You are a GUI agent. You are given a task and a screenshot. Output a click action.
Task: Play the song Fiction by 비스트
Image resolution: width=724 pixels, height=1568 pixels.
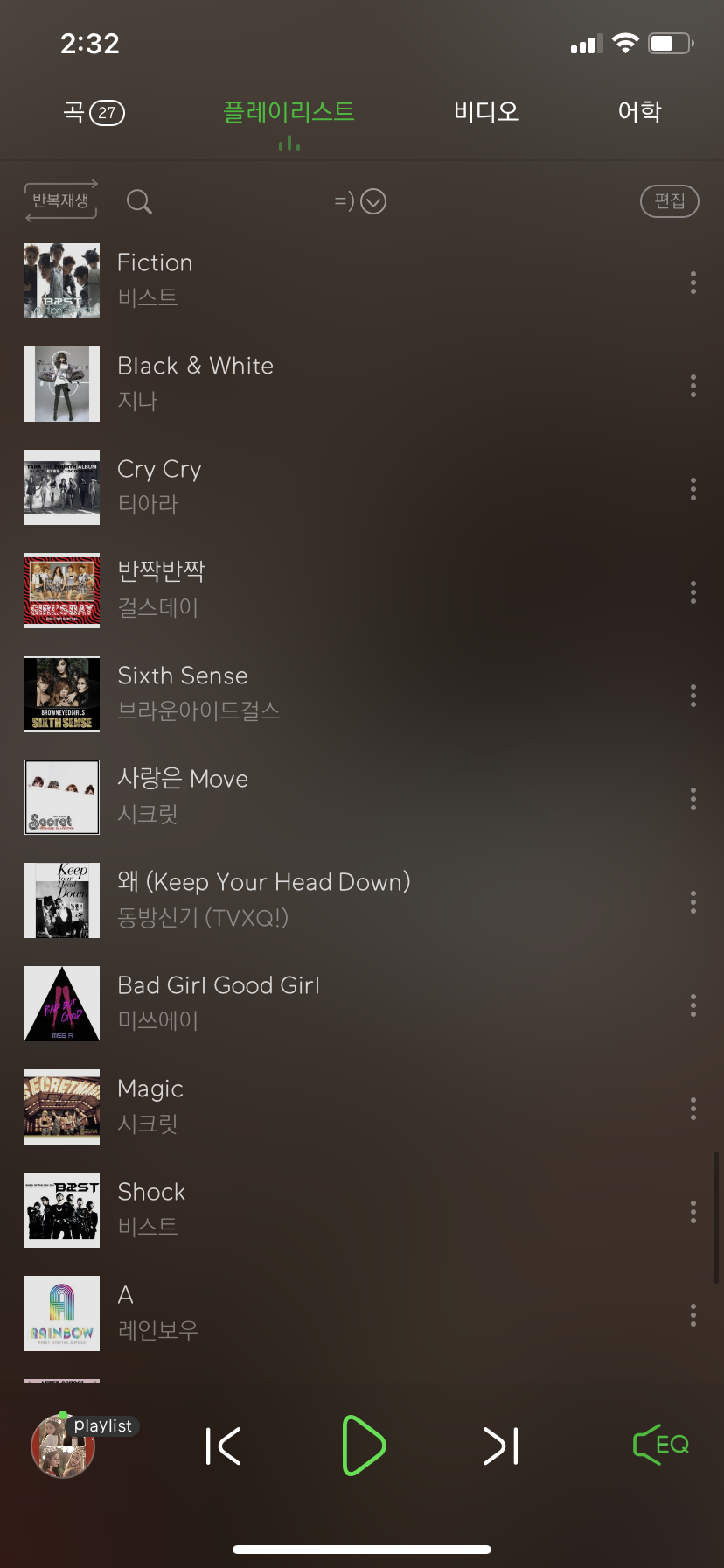coord(155,280)
